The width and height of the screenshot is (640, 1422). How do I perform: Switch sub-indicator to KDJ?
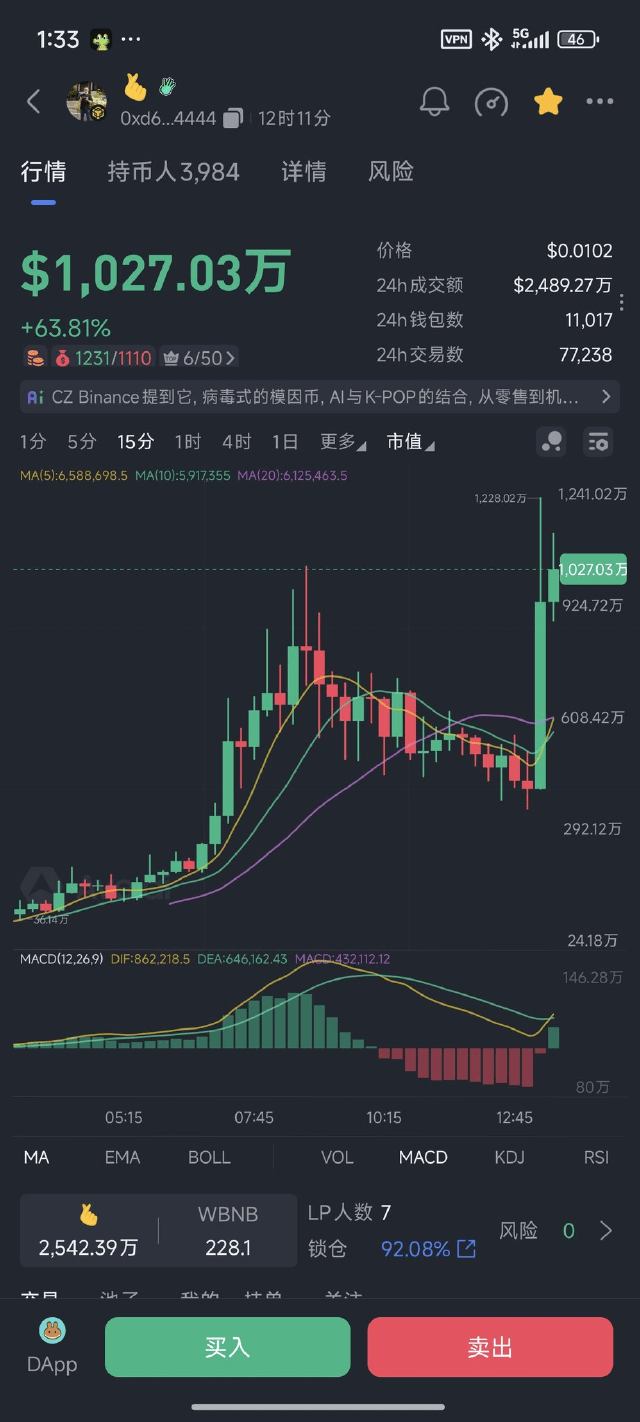509,1157
